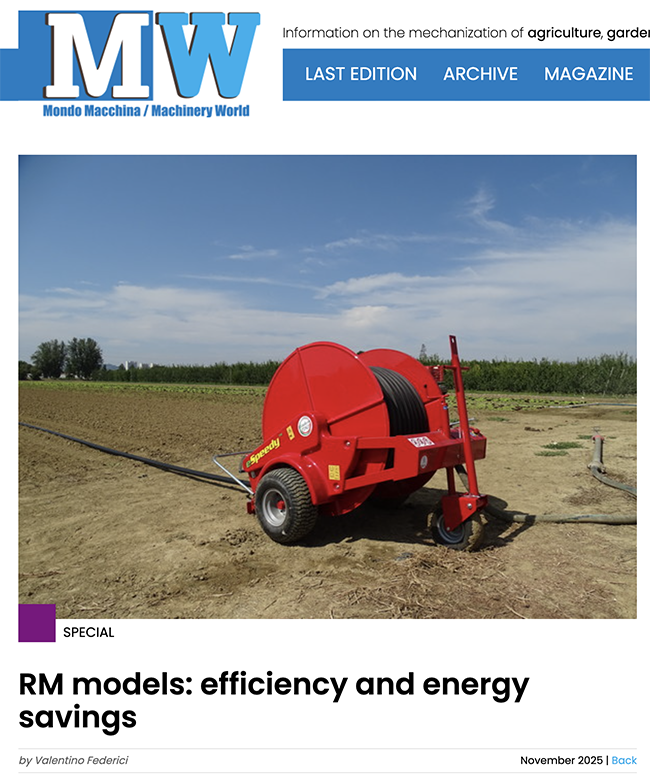650x776 pixels.
Task: Go to the Archive section
Action: click(480, 74)
